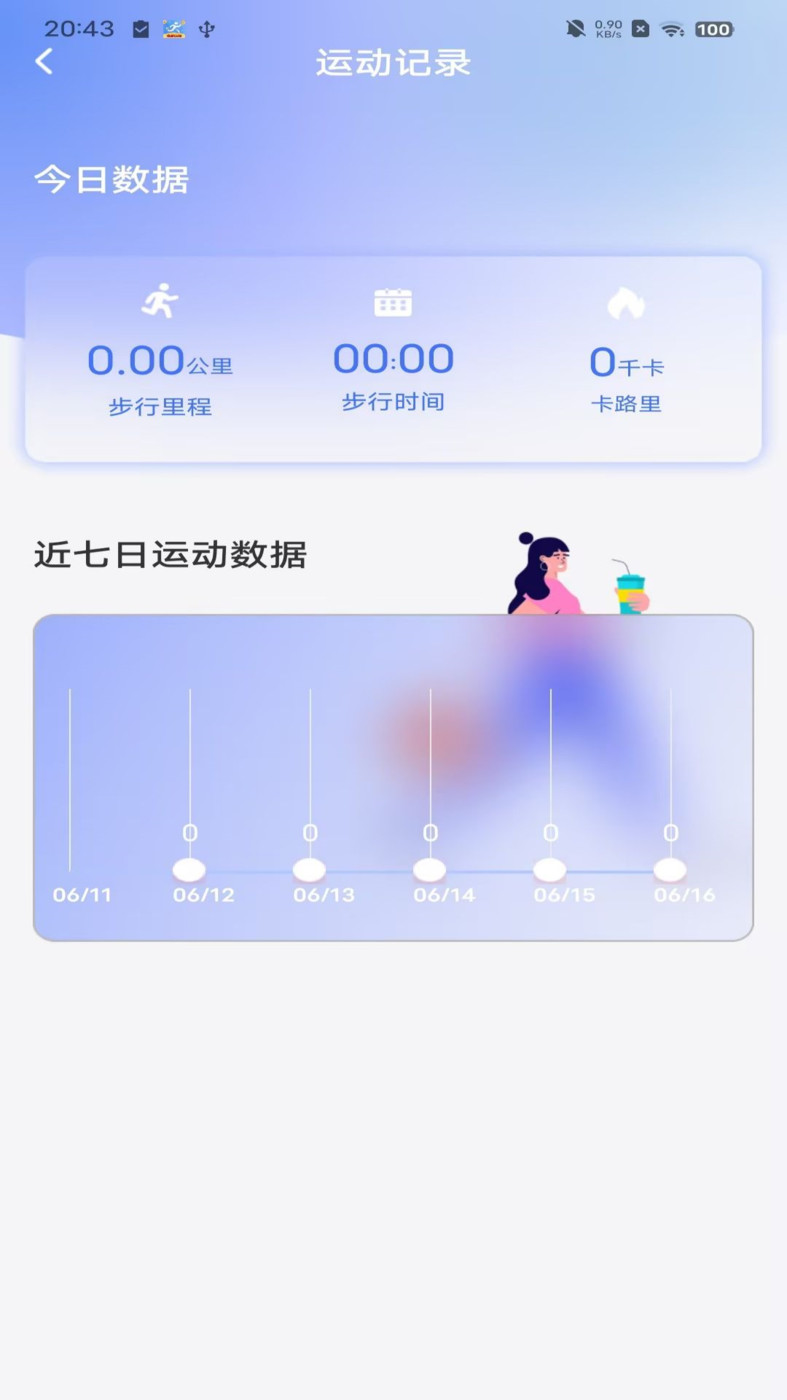
Task: Click the 运动记录 title text
Action: click(392, 62)
